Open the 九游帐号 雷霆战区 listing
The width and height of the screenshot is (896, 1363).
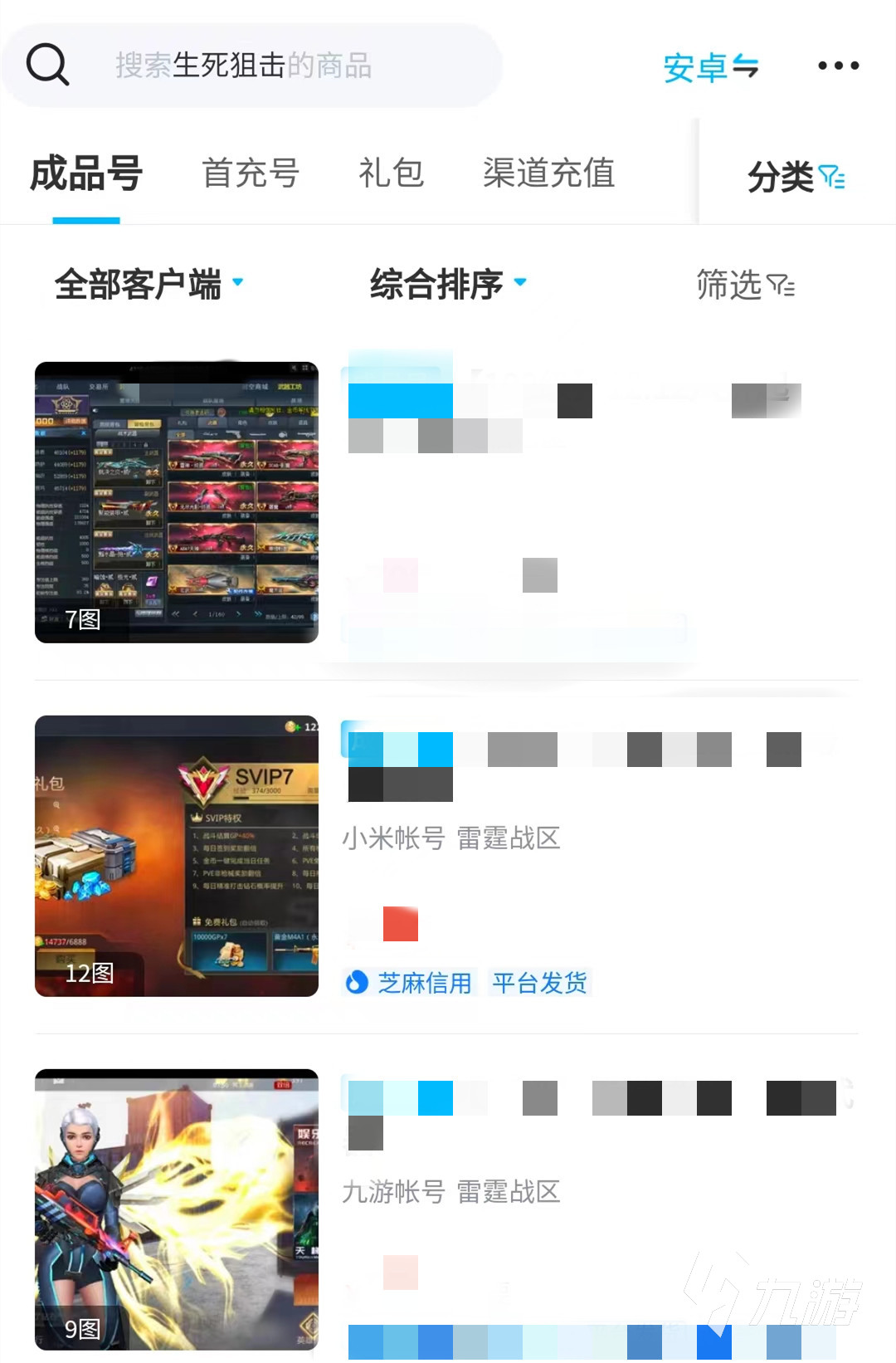click(x=451, y=1192)
